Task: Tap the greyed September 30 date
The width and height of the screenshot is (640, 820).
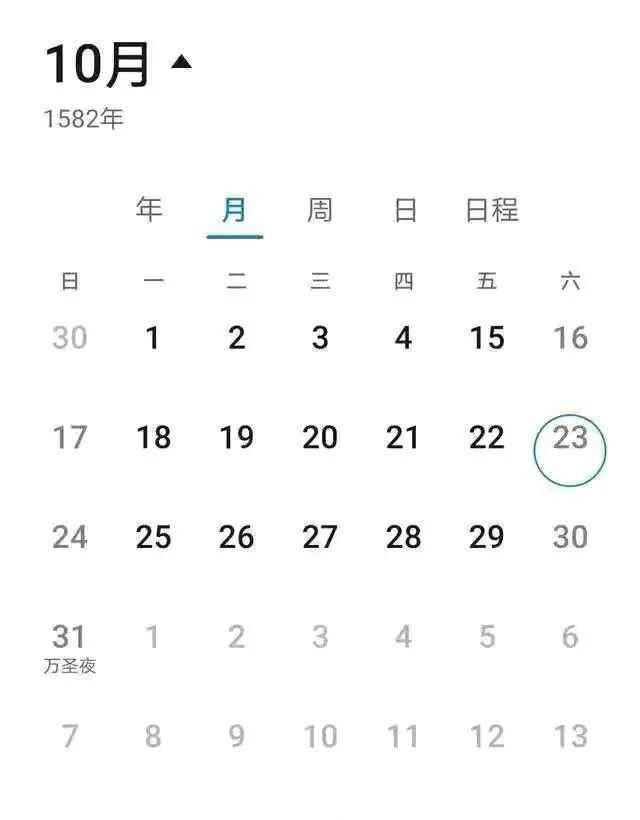Action: (69, 338)
